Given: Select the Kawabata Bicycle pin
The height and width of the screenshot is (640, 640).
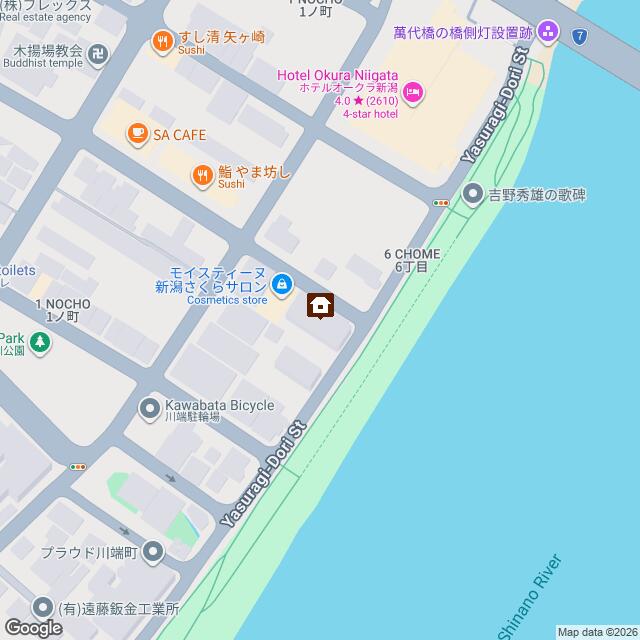Looking at the screenshot, I should coord(150,406).
